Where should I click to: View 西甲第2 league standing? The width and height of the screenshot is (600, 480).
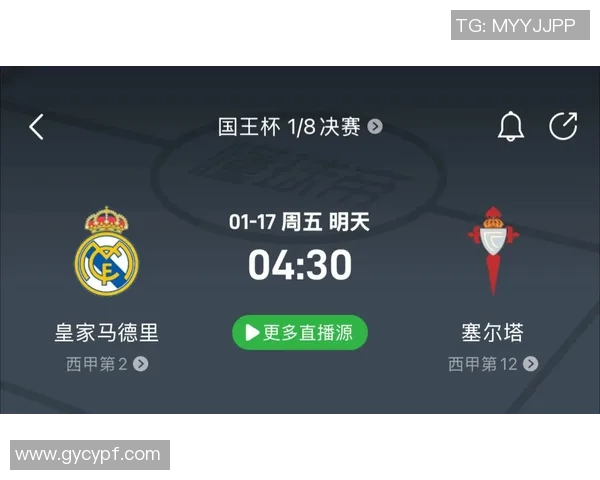click(107, 364)
